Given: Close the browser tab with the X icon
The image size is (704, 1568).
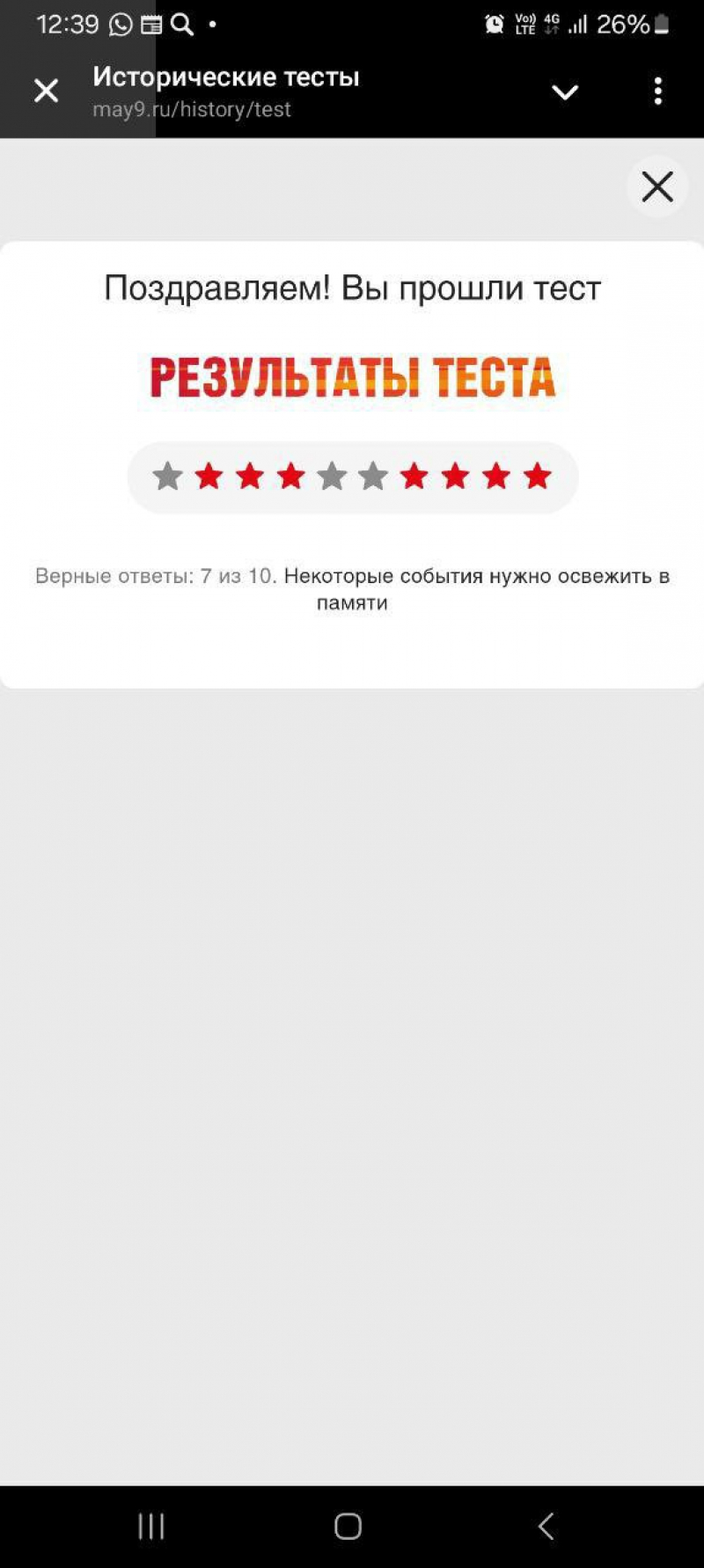Looking at the screenshot, I should click(47, 91).
